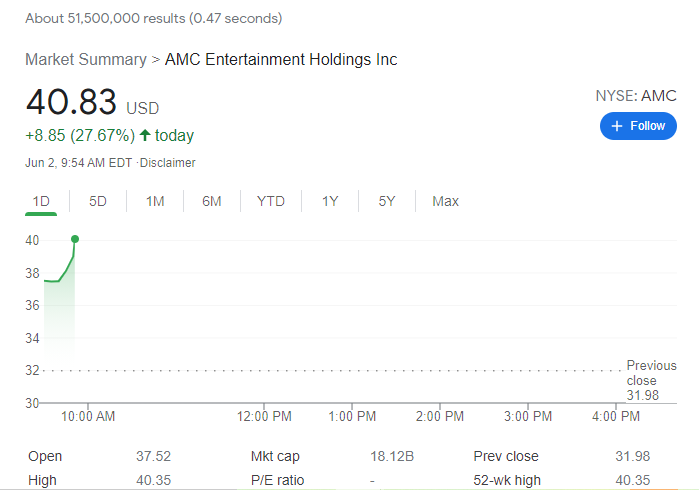The image size is (699, 490).
Task: Select the YTD chart range
Action: coord(271,201)
